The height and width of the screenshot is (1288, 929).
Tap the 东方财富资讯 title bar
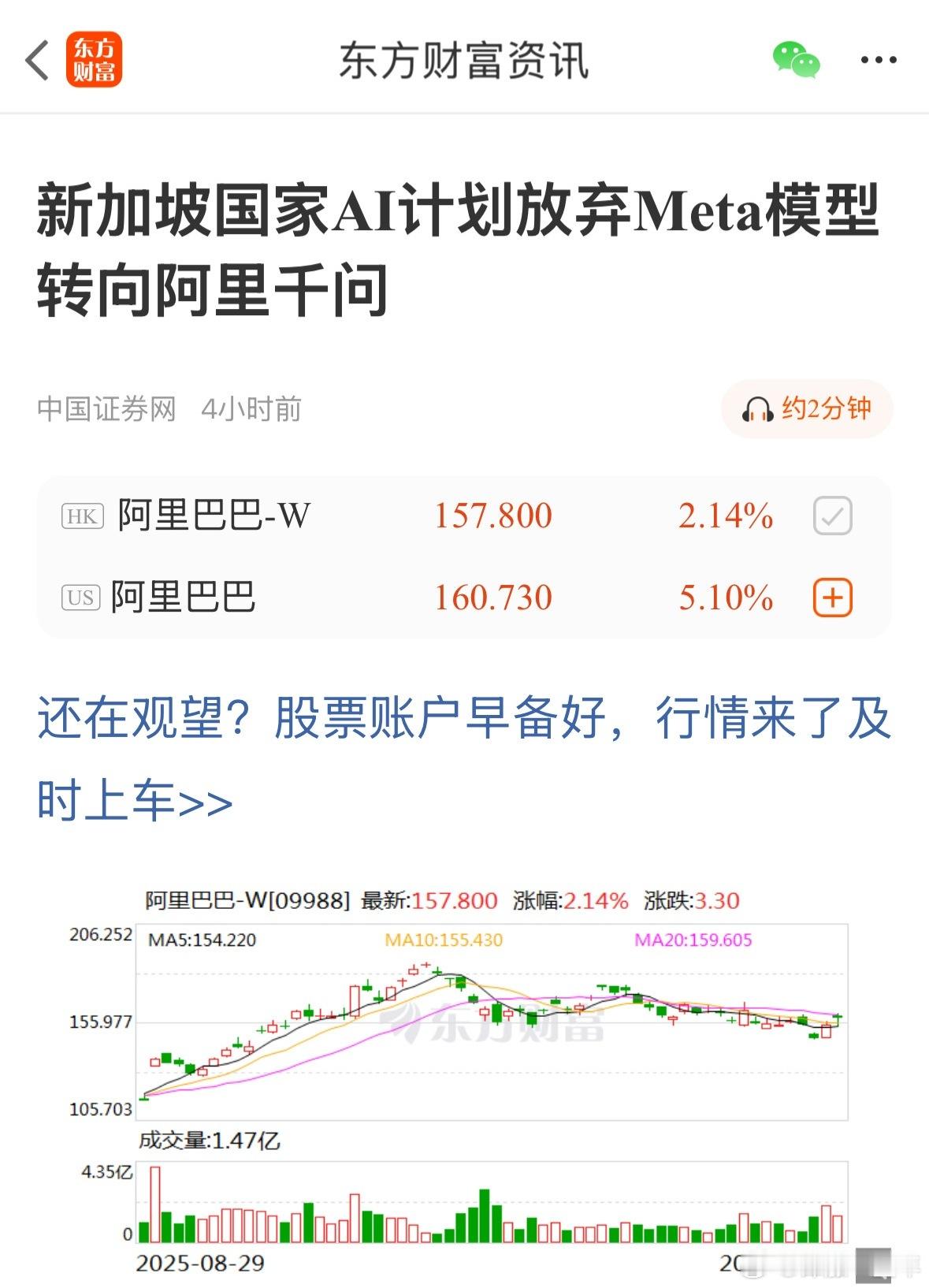[x=464, y=63]
